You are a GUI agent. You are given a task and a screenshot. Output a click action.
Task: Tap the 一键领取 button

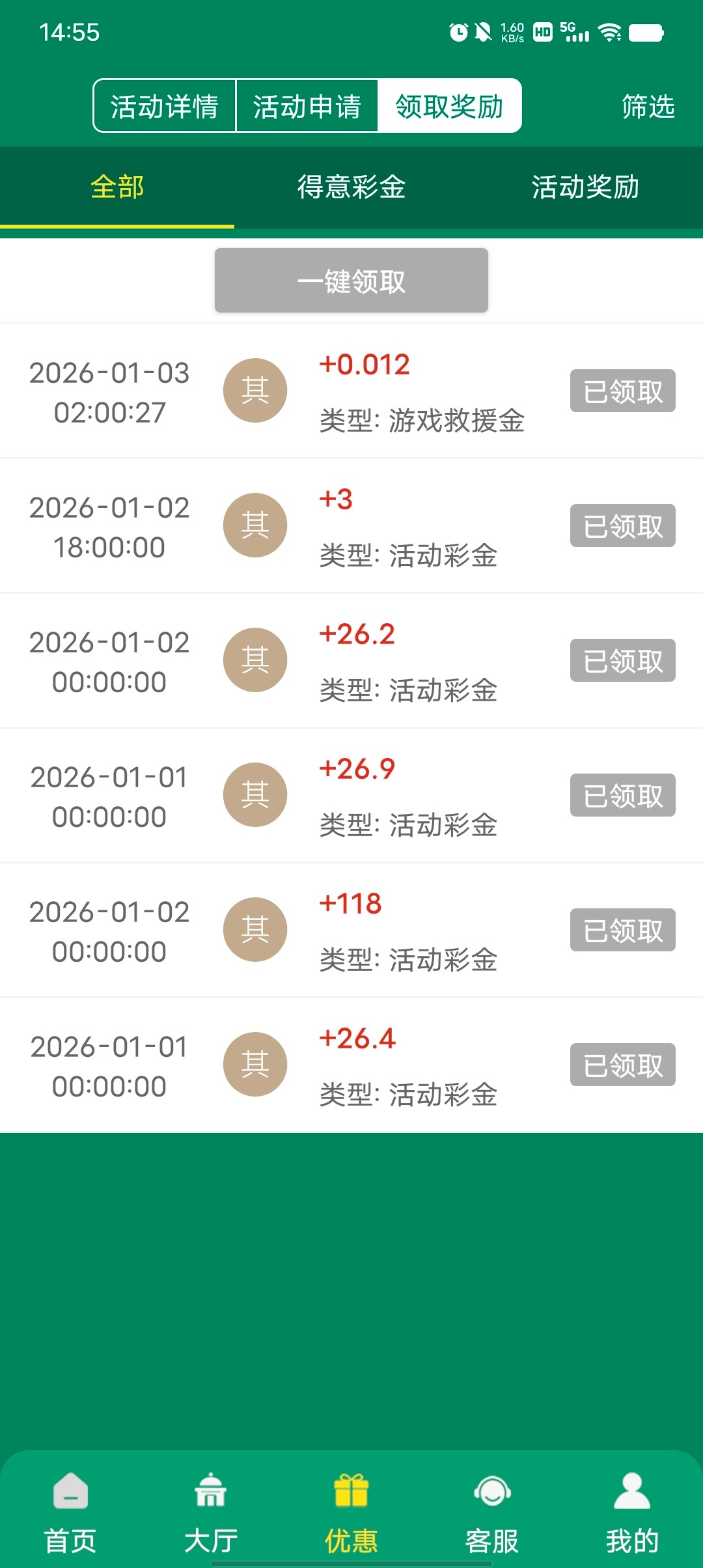click(x=351, y=281)
